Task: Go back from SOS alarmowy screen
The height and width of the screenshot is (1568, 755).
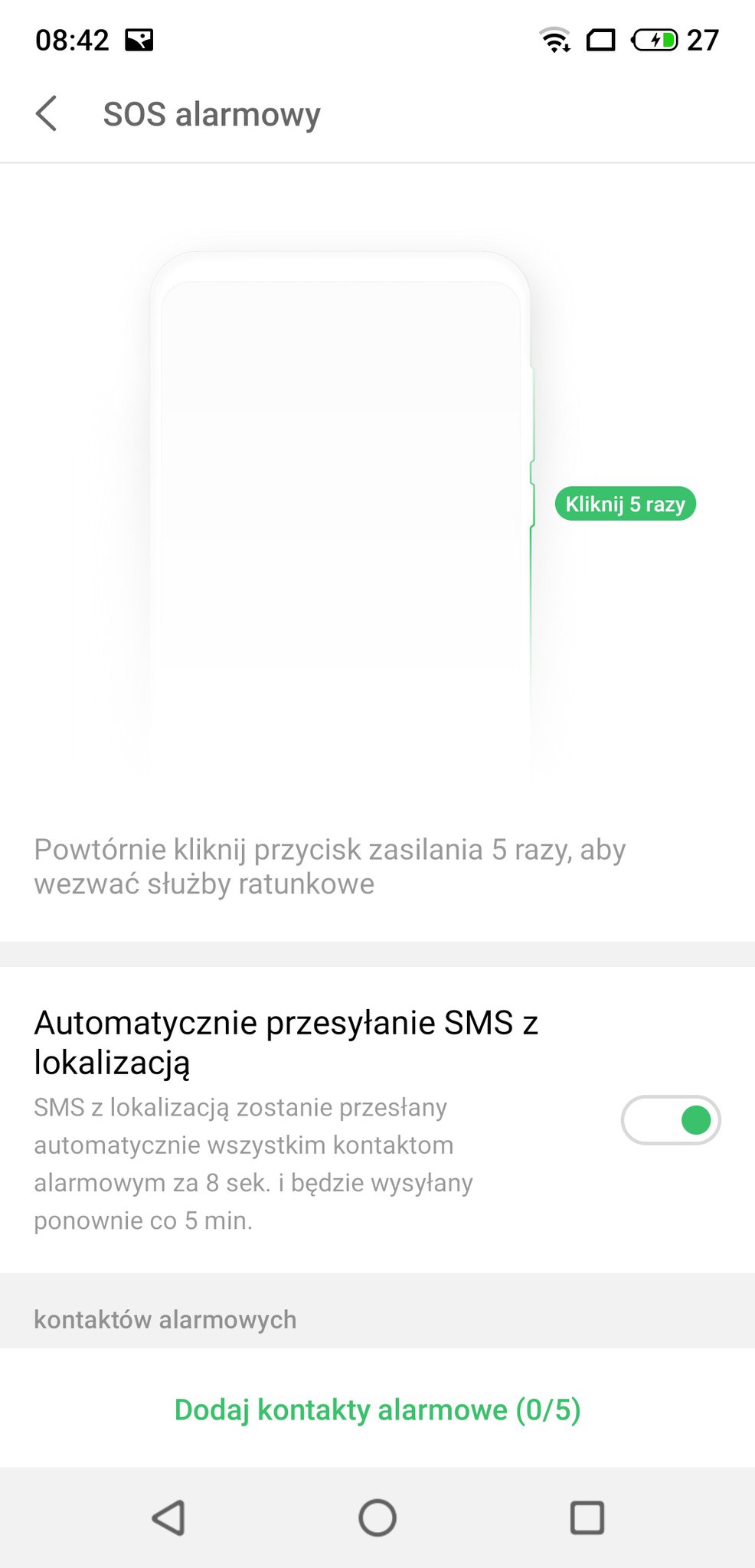Action: point(47,114)
